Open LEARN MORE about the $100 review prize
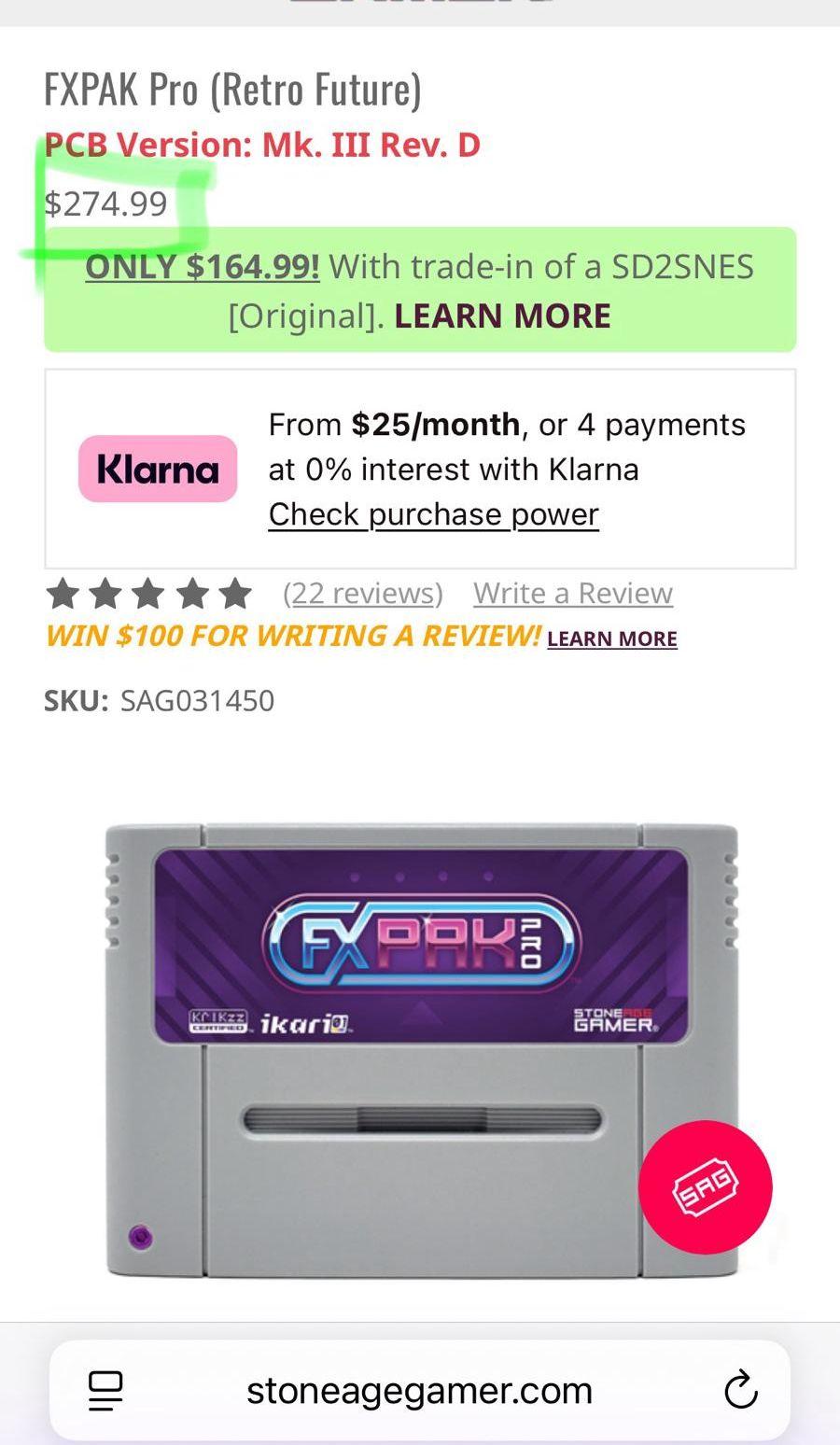 click(612, 638)
